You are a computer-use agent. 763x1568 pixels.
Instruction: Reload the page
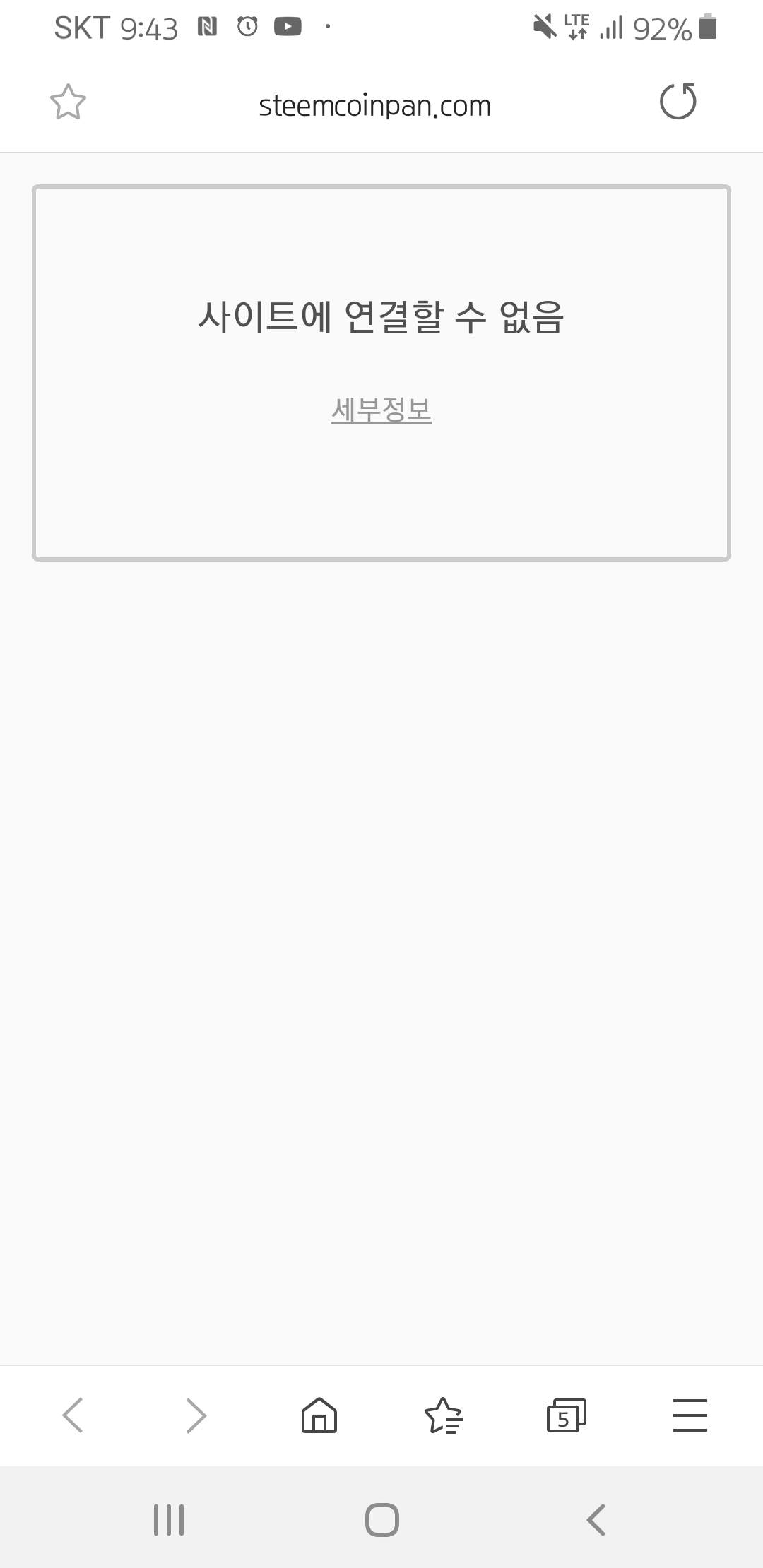[x=678, y=102]
